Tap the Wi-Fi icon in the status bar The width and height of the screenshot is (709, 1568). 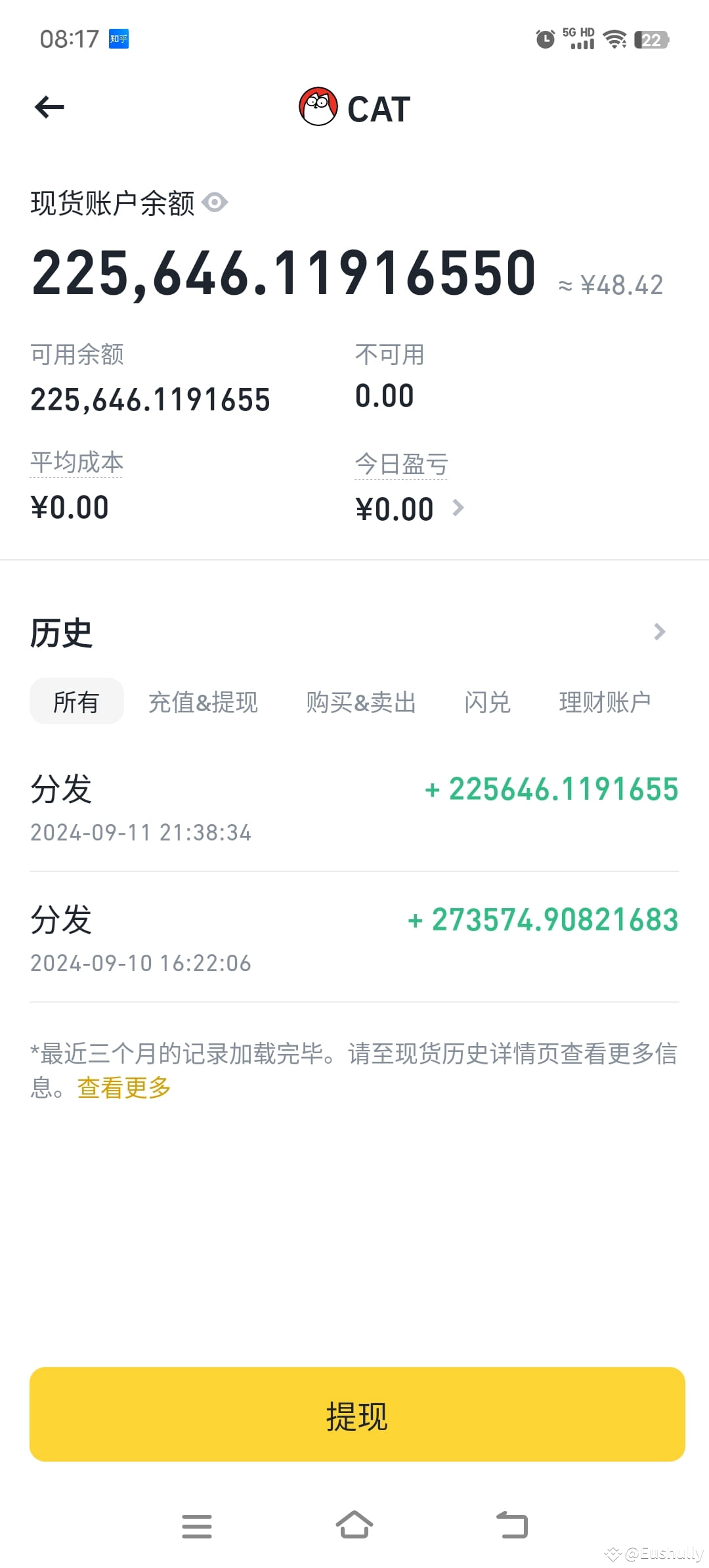pos(614,39)
